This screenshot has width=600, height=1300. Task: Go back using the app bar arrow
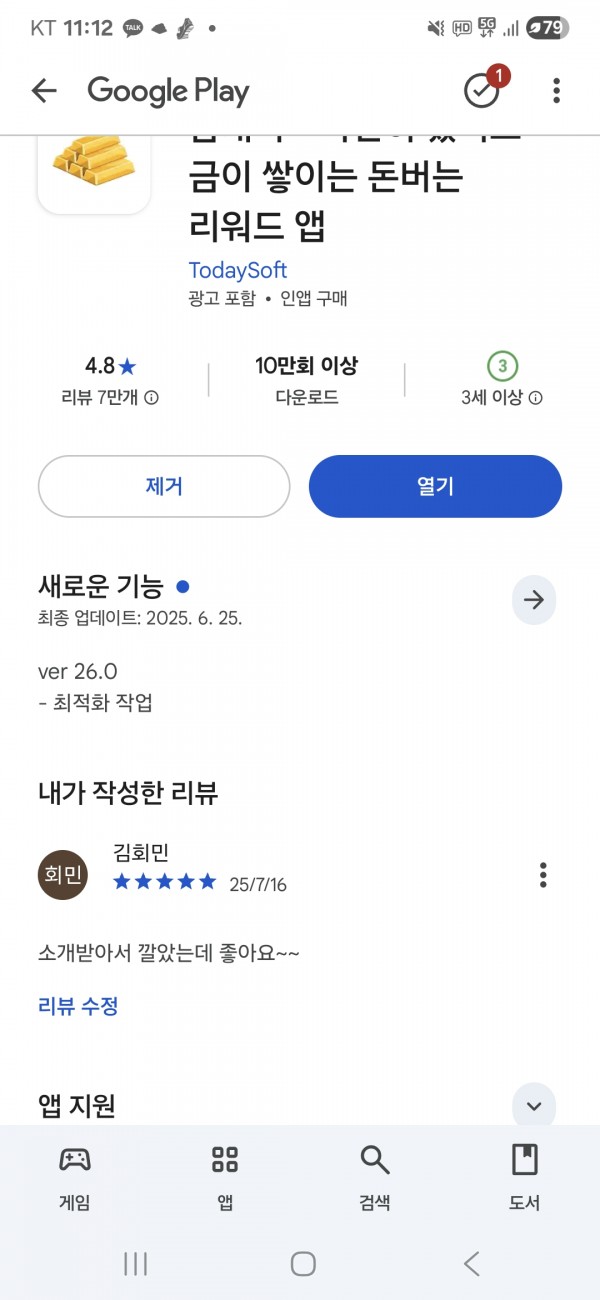click(44, 91)
